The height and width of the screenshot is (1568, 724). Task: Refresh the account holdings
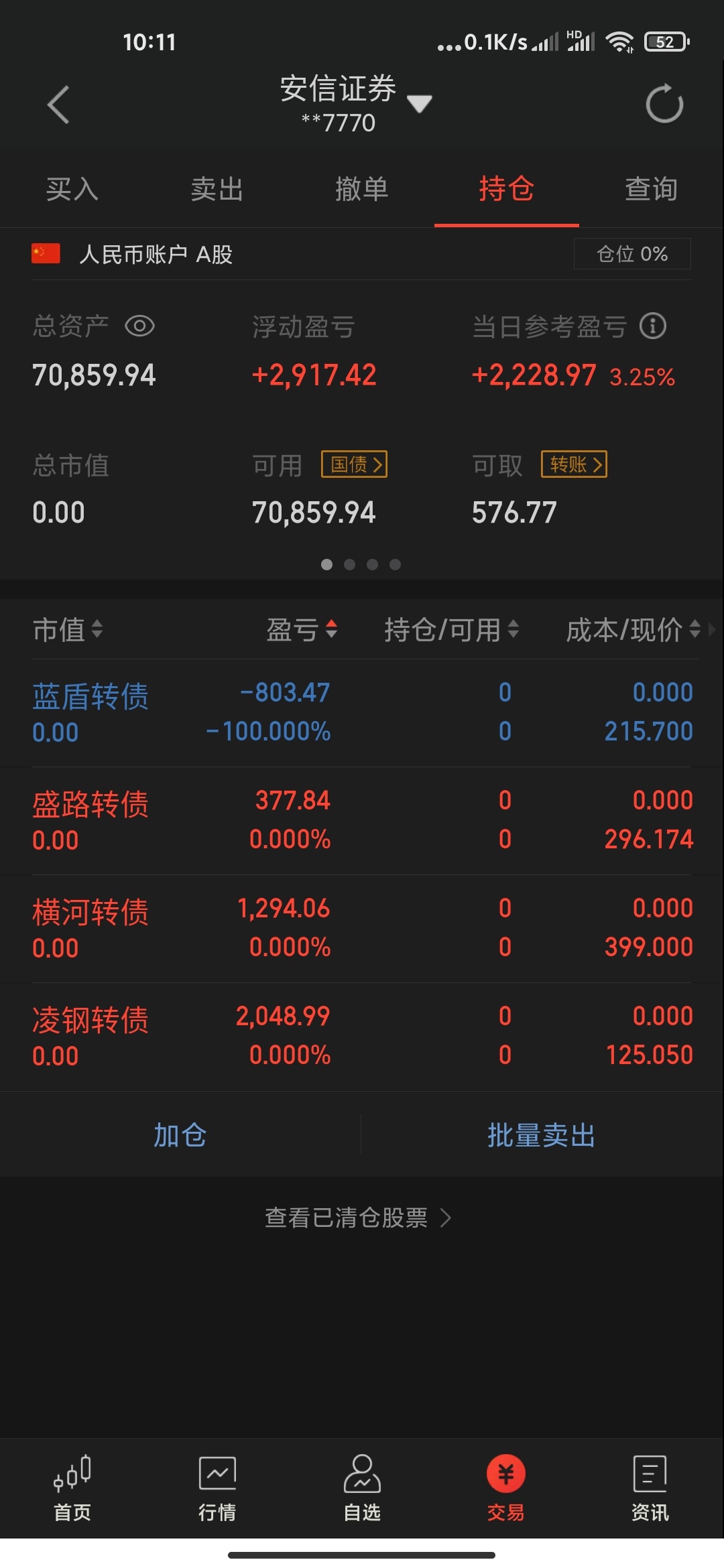click(x=664, y=104)
